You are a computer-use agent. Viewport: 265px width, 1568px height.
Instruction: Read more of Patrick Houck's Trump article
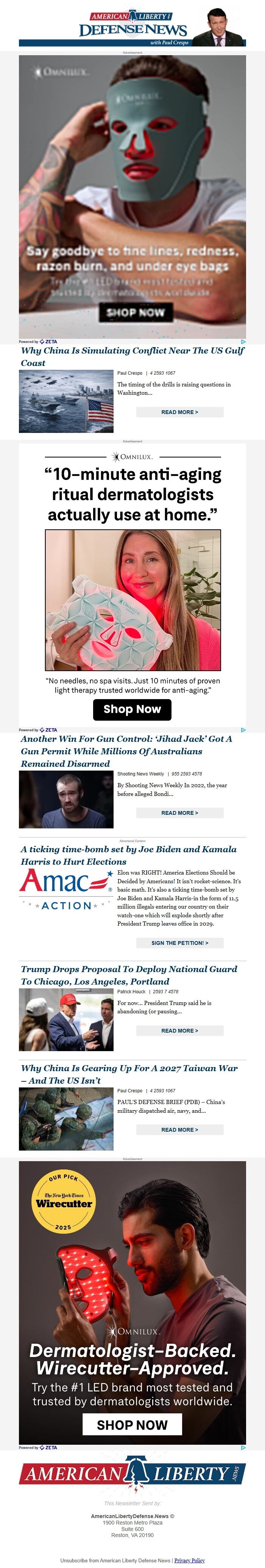(180, 1030)
